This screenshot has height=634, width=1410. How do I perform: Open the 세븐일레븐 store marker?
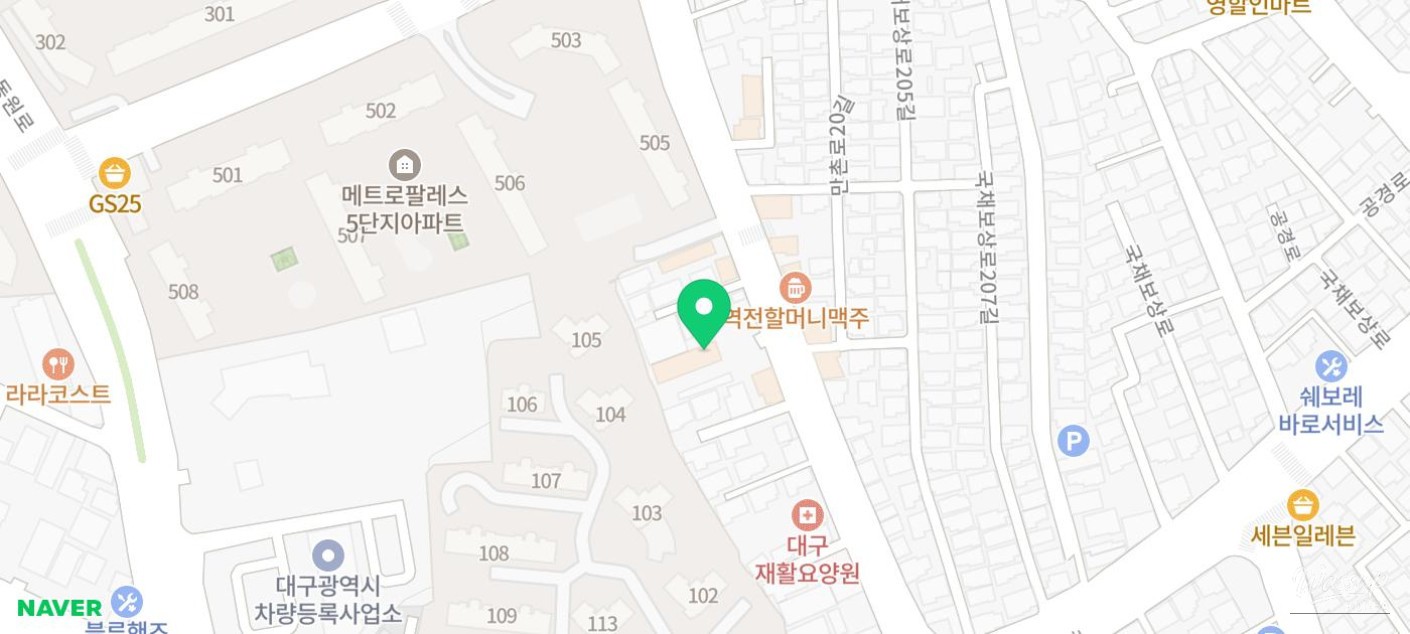pyautogui.click(x=1302, y=505)
